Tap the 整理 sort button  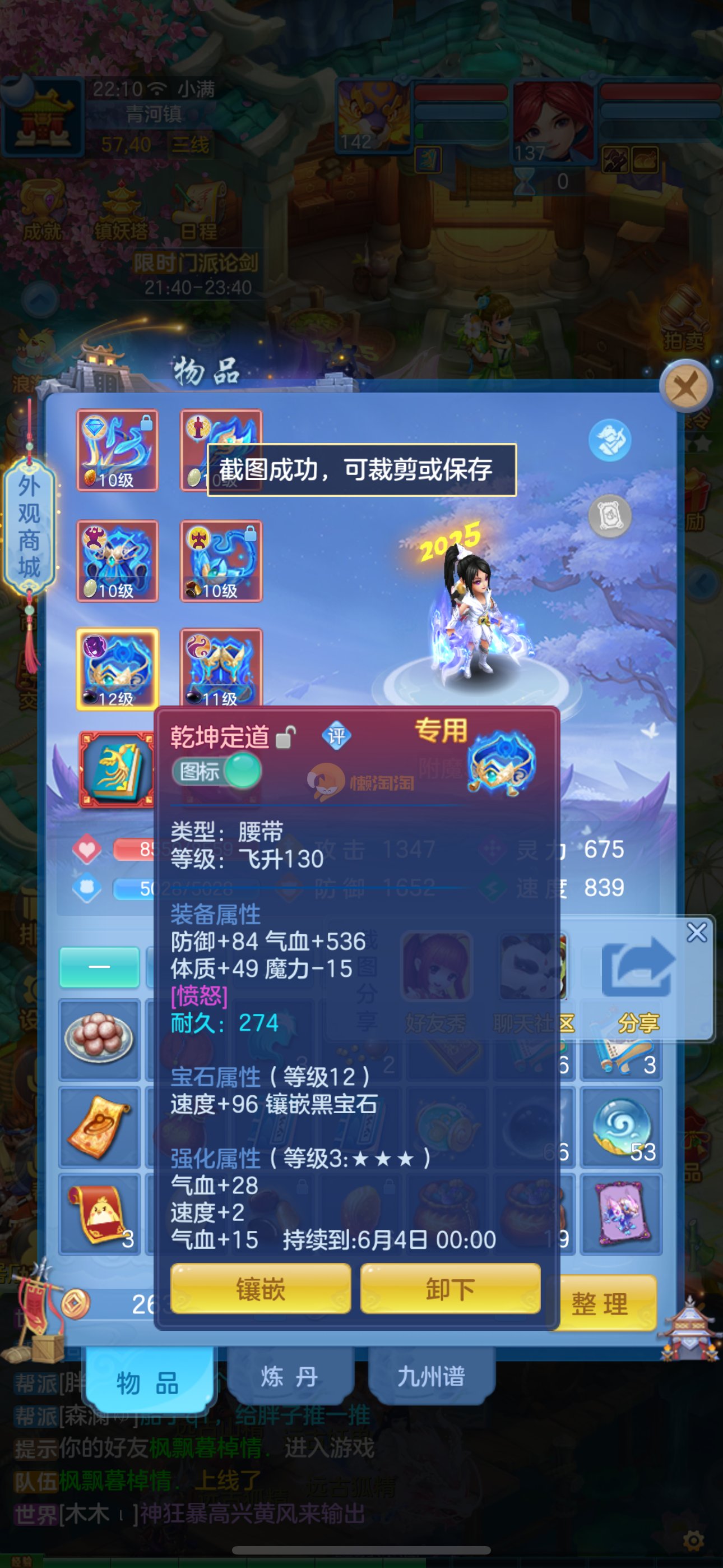[600, 1304]
